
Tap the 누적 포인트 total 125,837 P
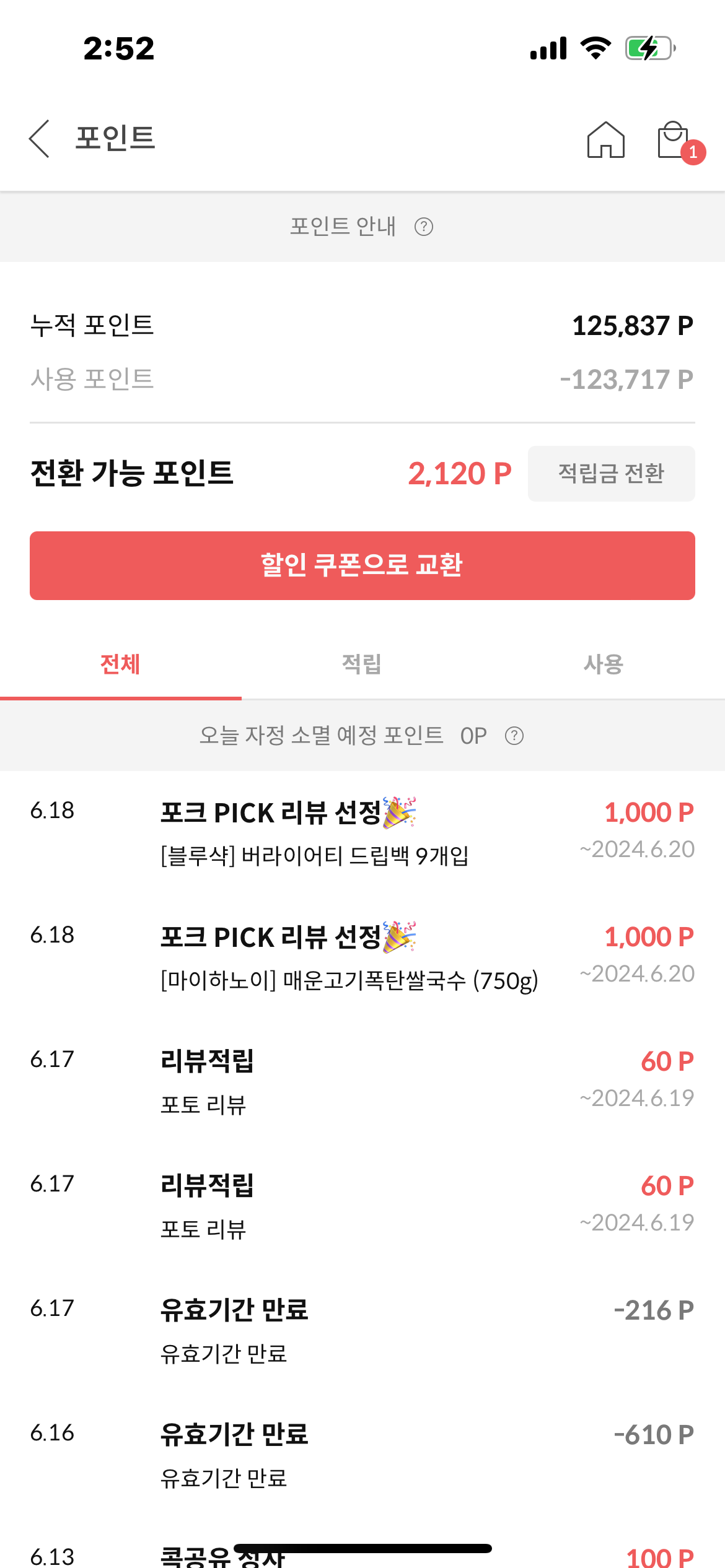tap(631, 325)
